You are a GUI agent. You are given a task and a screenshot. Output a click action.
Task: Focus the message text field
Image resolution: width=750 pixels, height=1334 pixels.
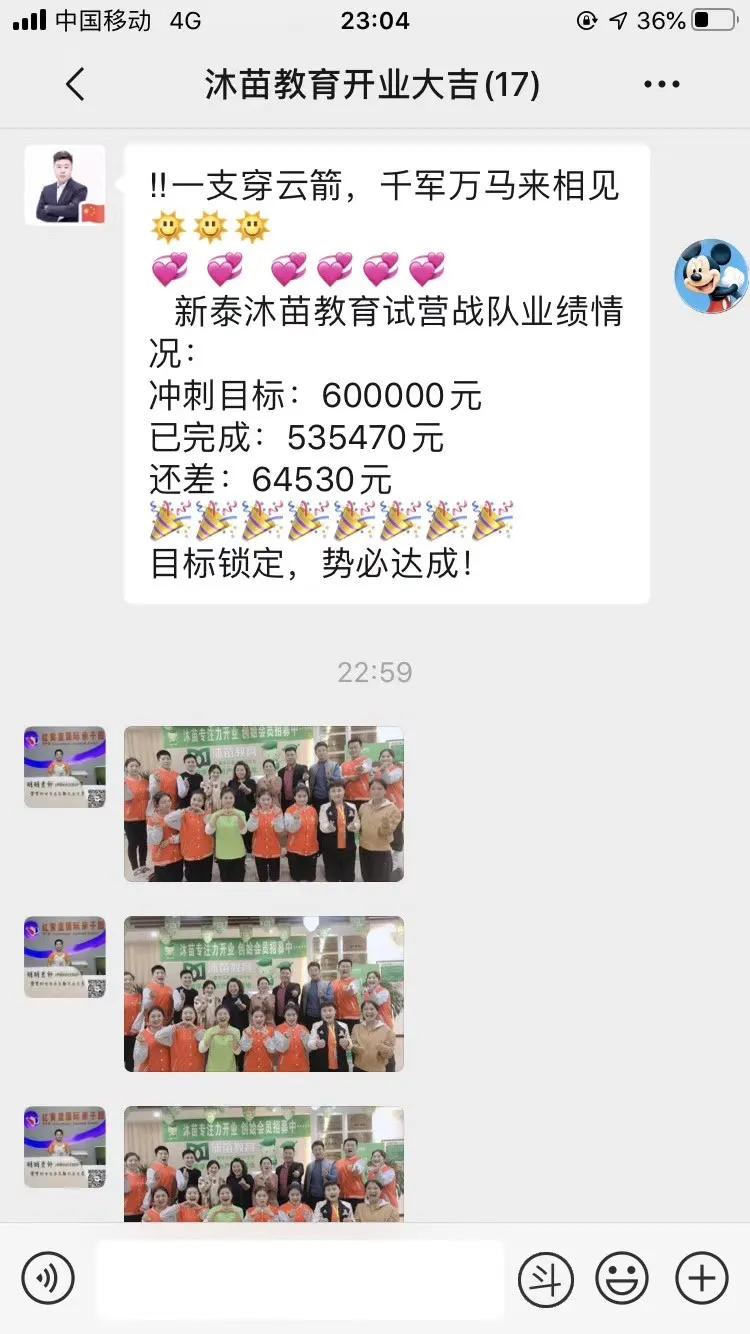(x=300, y=1278)
